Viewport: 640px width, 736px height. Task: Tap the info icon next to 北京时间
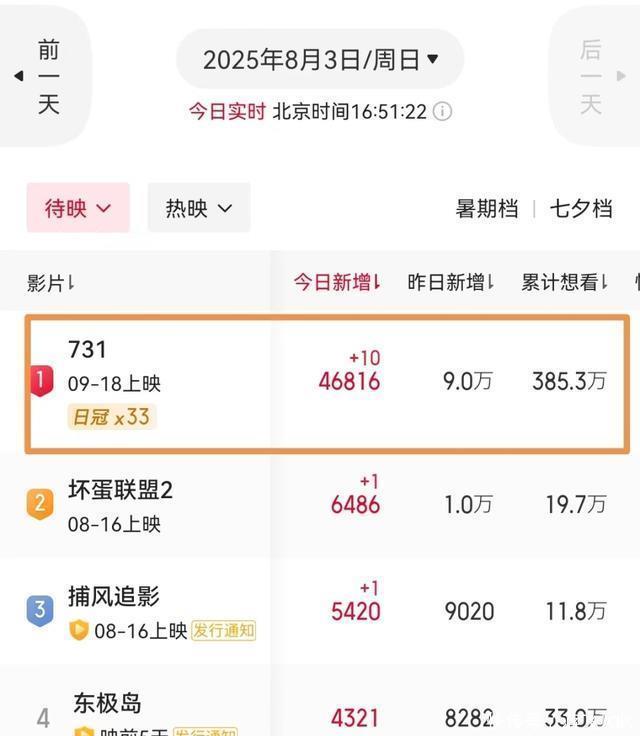(x=442, y=111)
